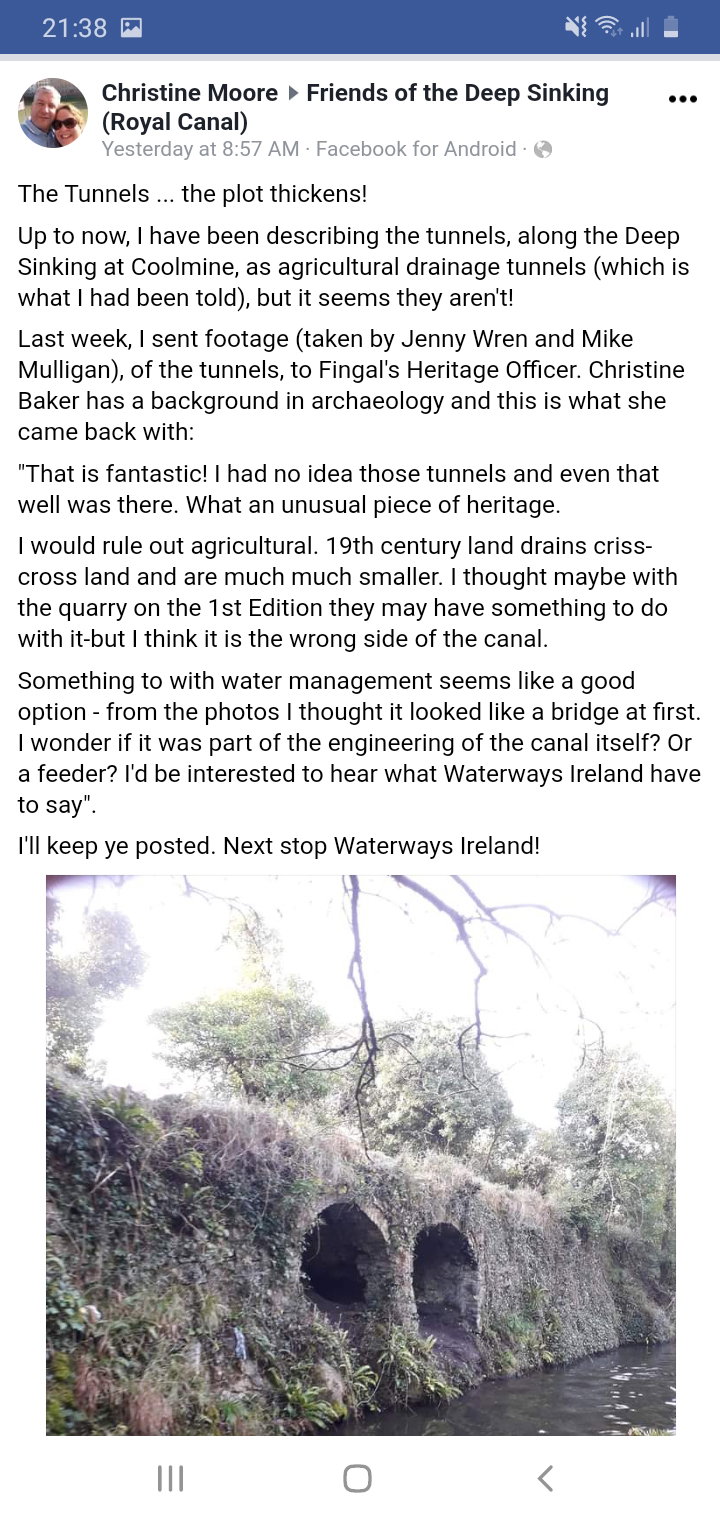The height and width of the screenshot is (1520, 720).
Task: Tap the back navigation arrow
Action: (x=544, y=1477)
